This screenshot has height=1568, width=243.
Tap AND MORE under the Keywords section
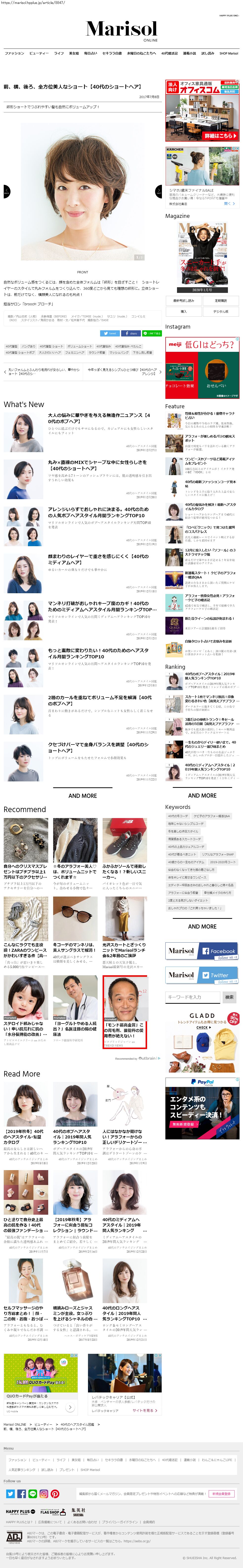202,926
